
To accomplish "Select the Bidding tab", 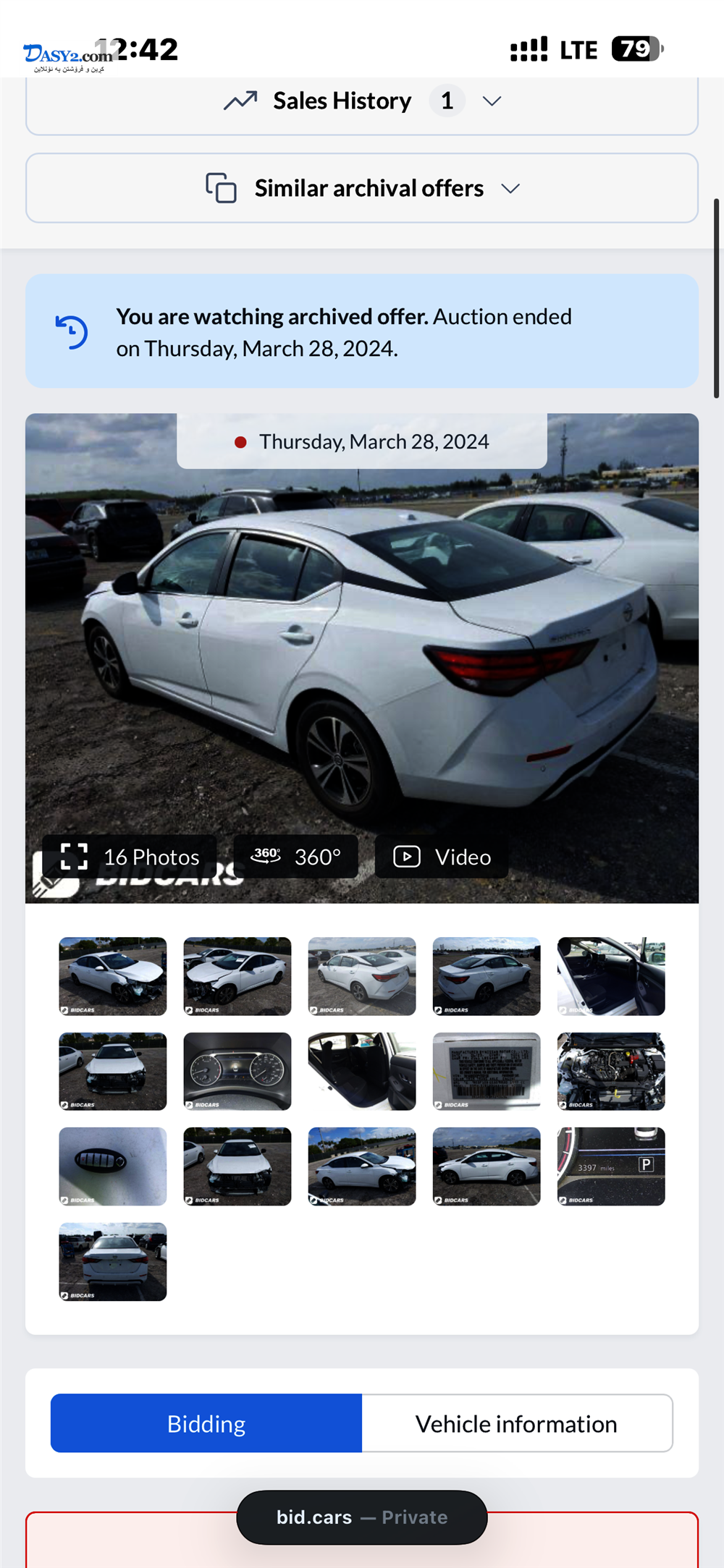I will (x=206, y=1423).
